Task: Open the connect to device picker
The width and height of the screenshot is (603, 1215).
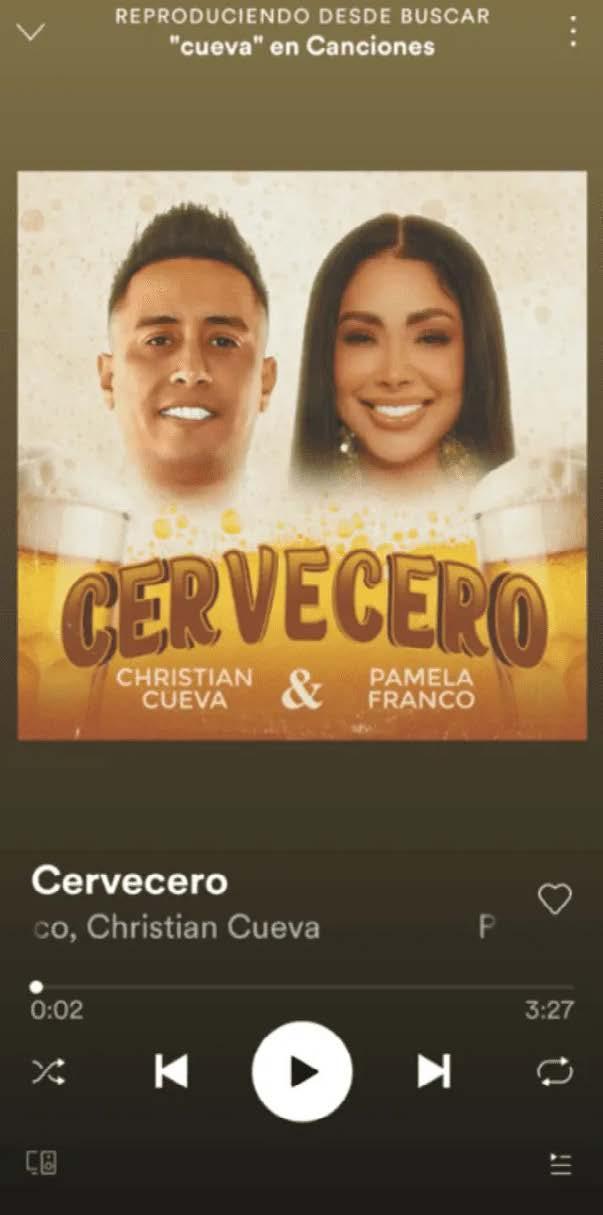Action: click(42, 1162)
